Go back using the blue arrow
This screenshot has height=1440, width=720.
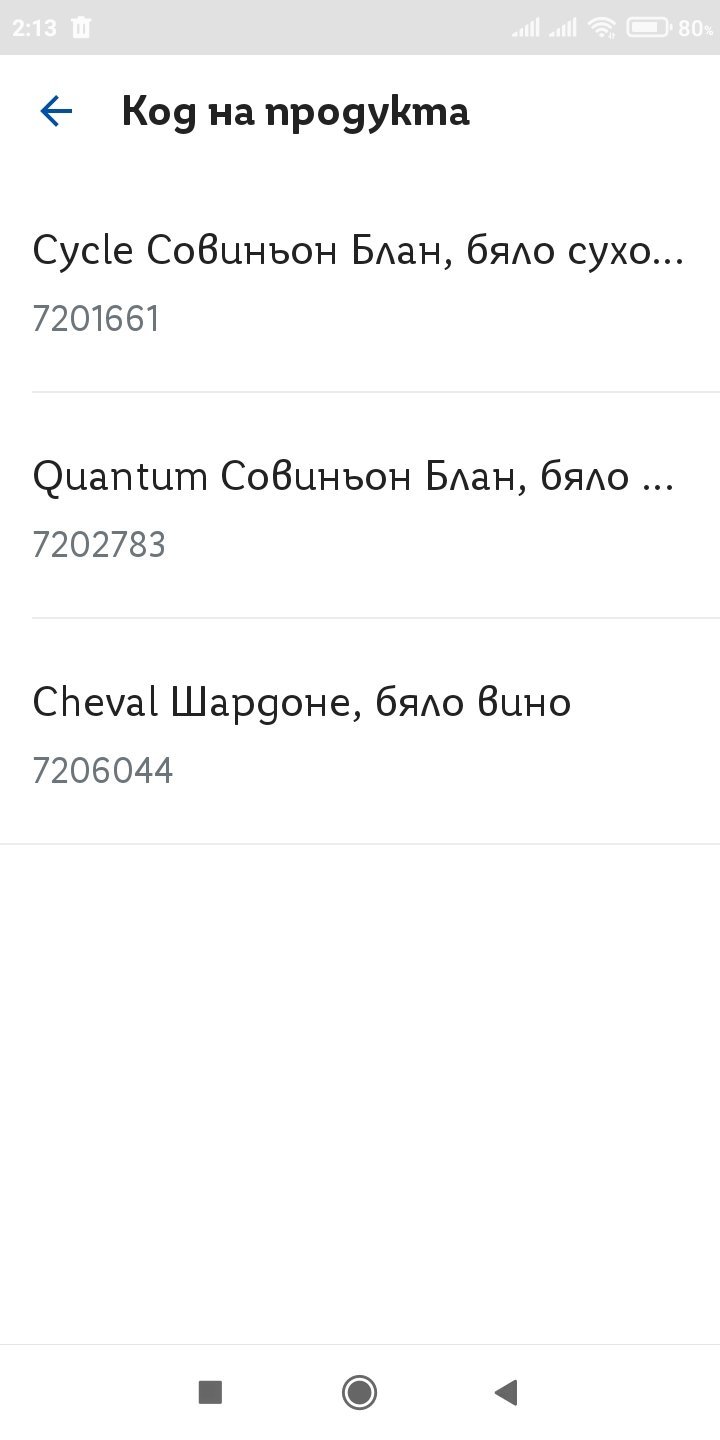coord(56,111)
